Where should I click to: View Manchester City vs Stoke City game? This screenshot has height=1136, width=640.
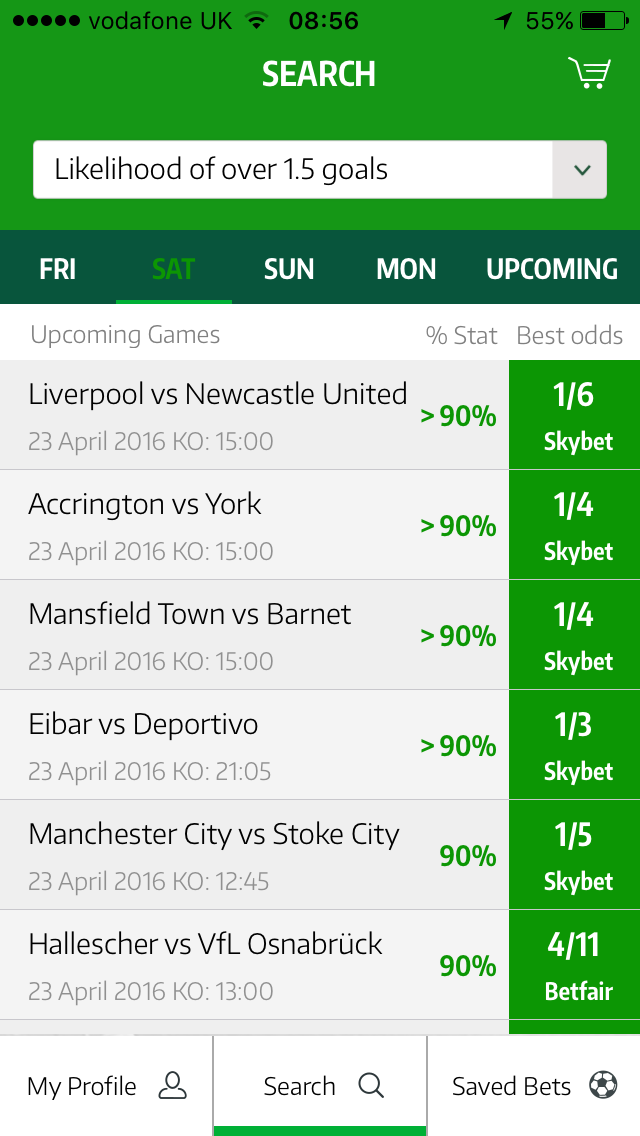point(254,855)
